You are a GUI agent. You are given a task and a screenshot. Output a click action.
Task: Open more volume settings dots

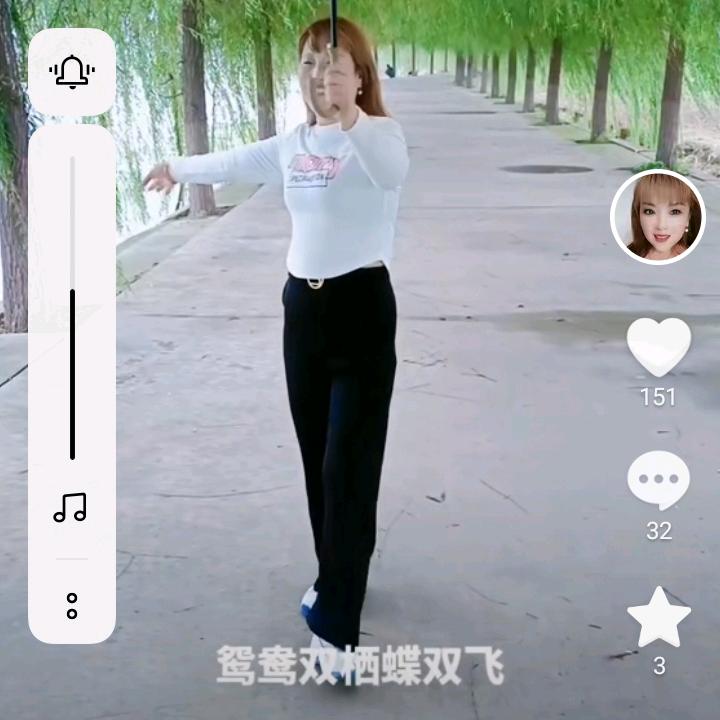[72, 605]
